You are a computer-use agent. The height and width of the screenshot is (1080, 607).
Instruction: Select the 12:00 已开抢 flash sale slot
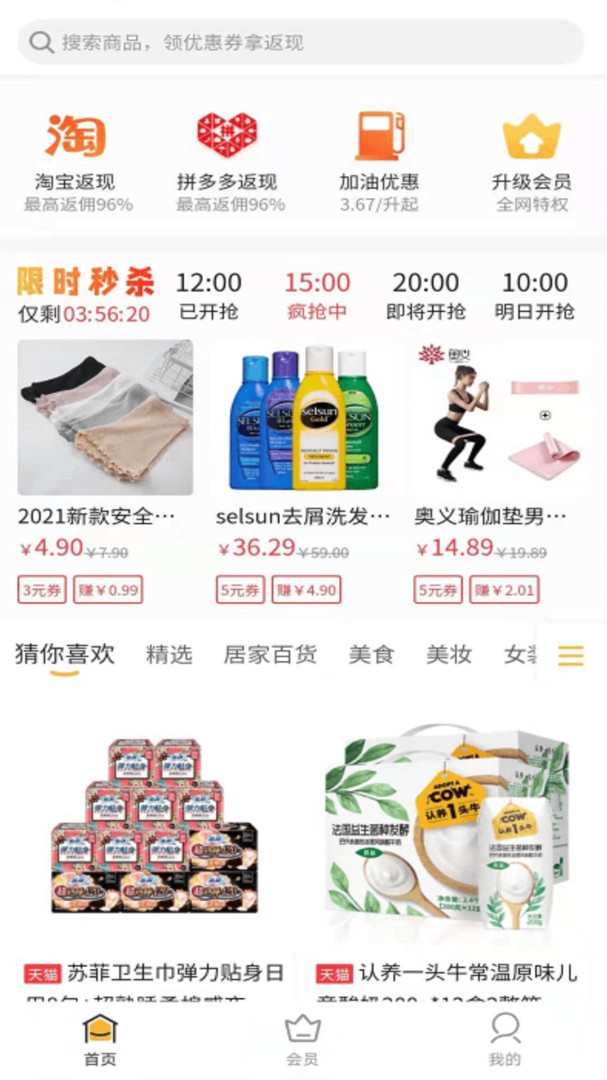point(208,296)
